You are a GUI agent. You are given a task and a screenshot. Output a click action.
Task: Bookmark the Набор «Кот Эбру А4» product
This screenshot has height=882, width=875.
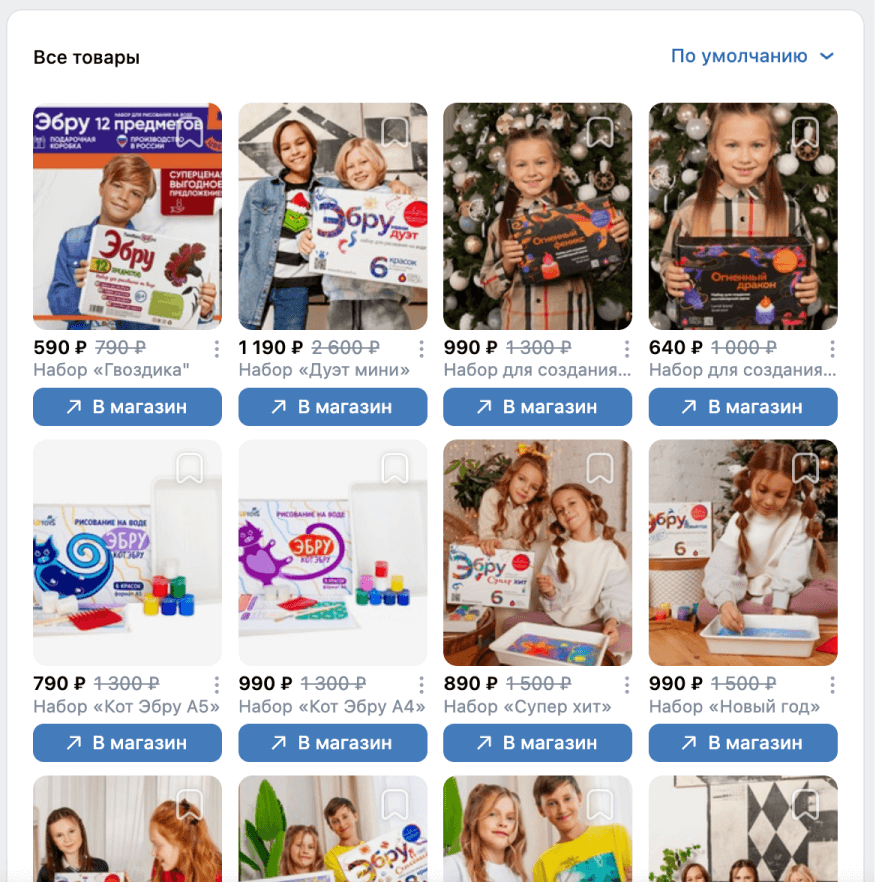click(395, 468)
